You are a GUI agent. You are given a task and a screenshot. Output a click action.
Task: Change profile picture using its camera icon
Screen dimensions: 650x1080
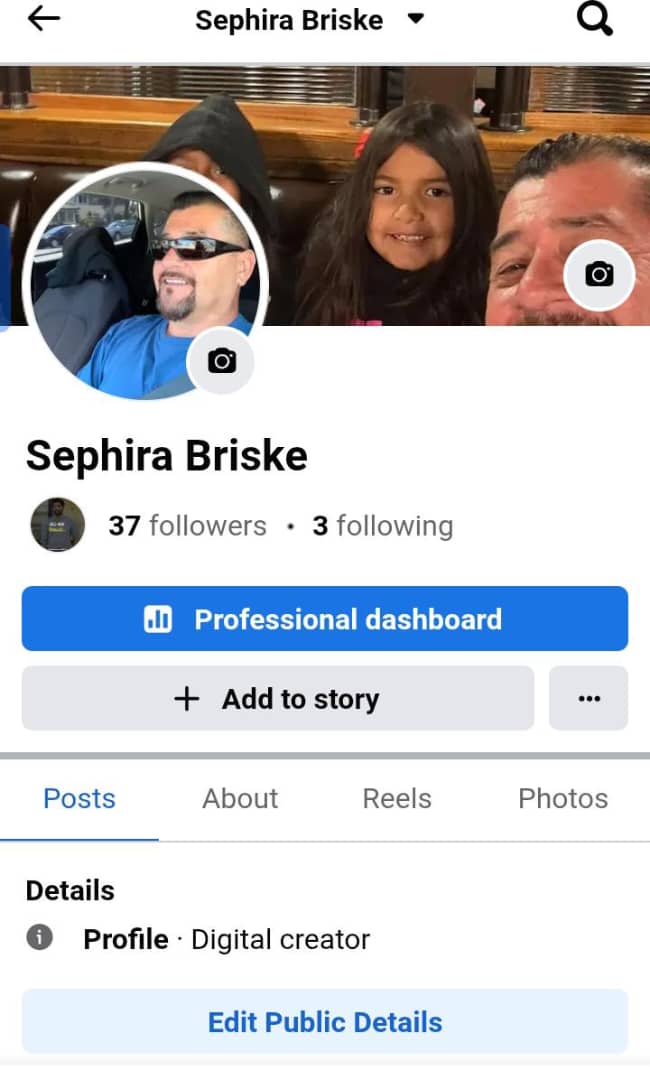point(221,361)
